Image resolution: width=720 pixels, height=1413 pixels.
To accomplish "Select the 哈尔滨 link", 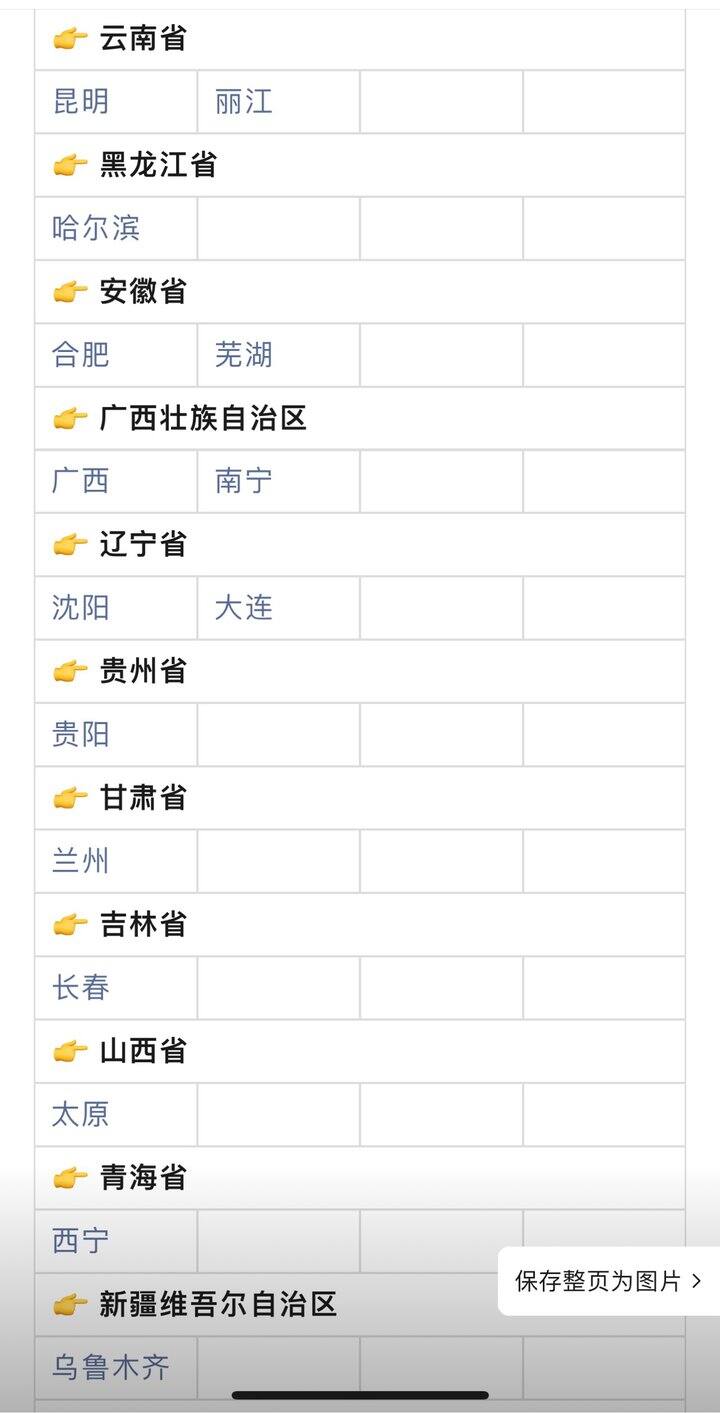I will click(x=96, y=228).
